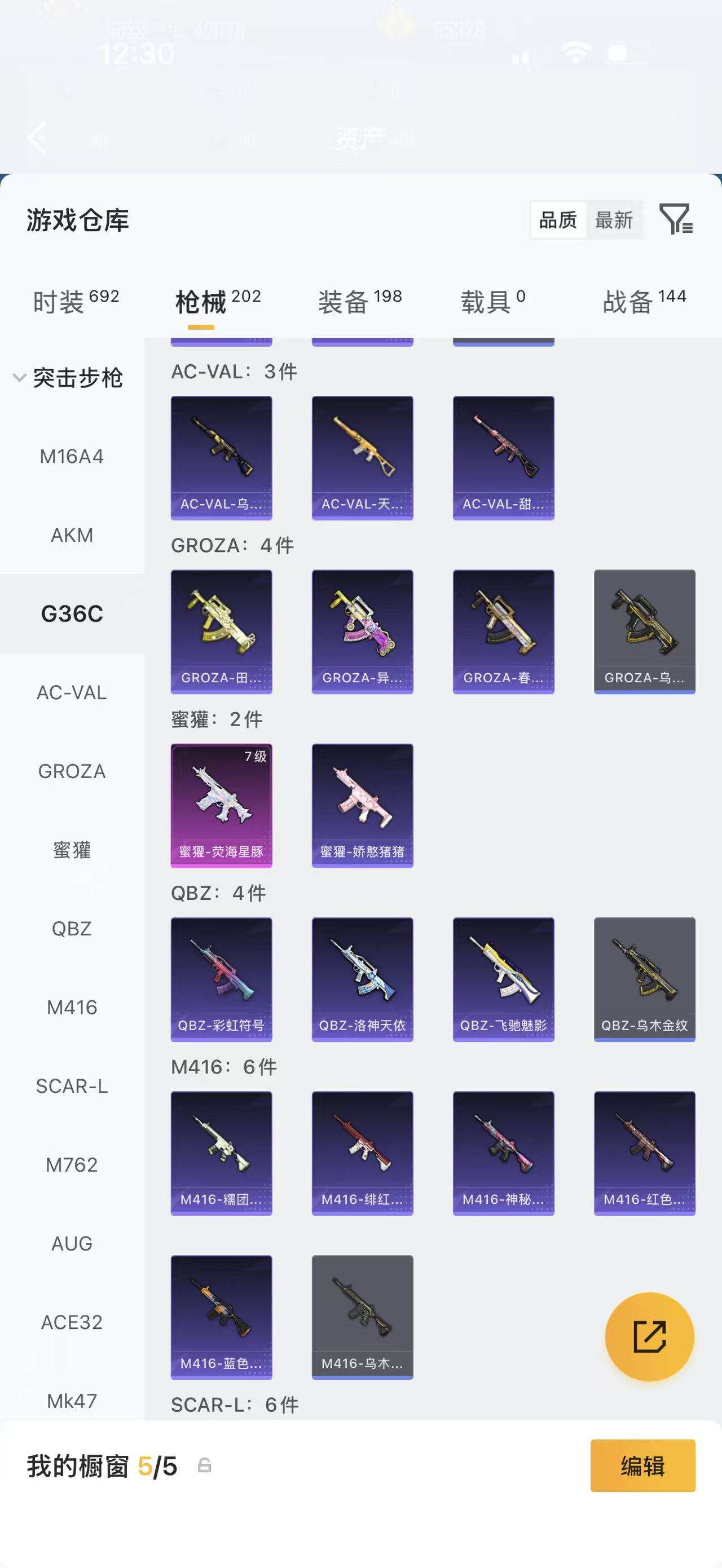
Task: Select SCAR-L in the side list
Action: pos(72,1086)
